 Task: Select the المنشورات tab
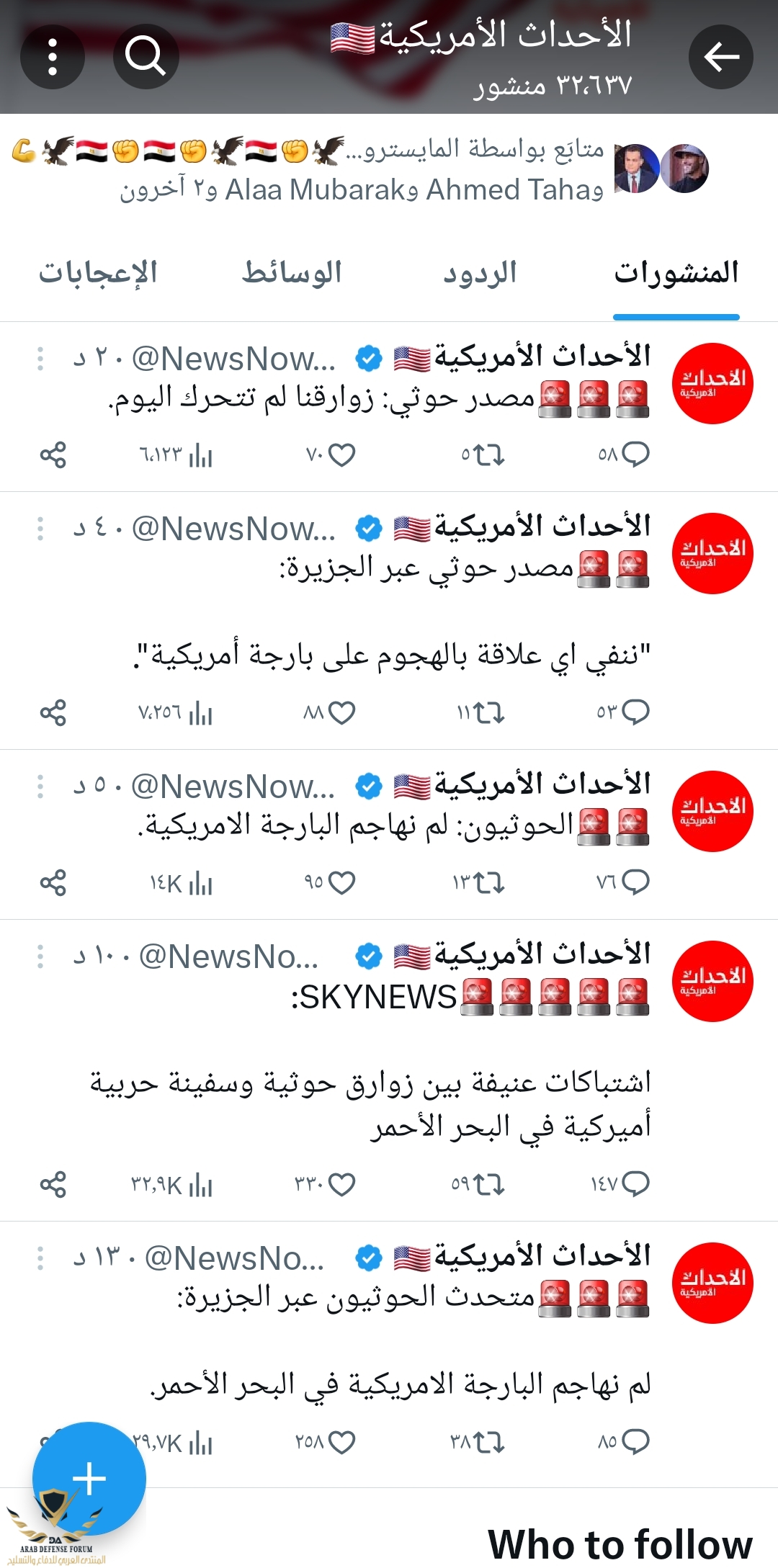tap(676, 274)
